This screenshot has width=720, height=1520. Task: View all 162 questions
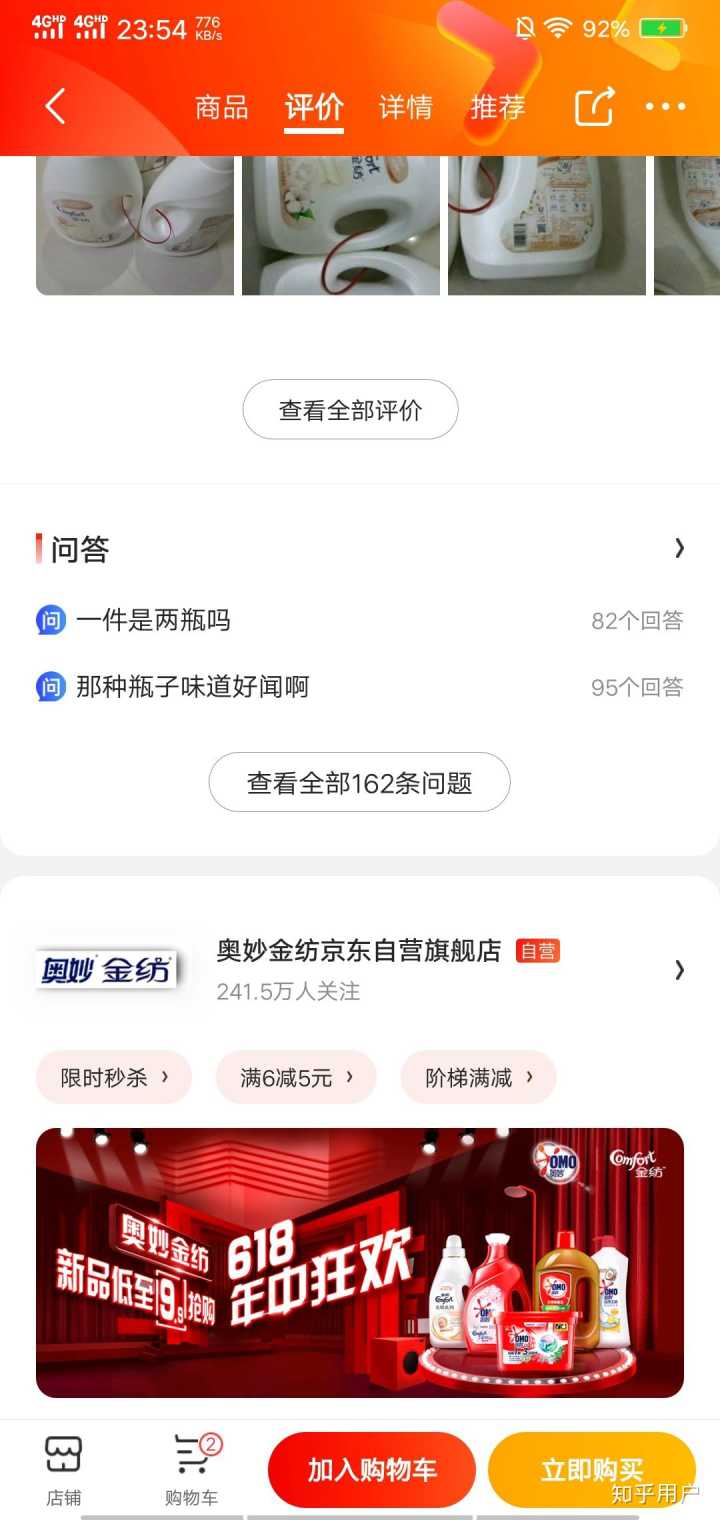point(359,782)
